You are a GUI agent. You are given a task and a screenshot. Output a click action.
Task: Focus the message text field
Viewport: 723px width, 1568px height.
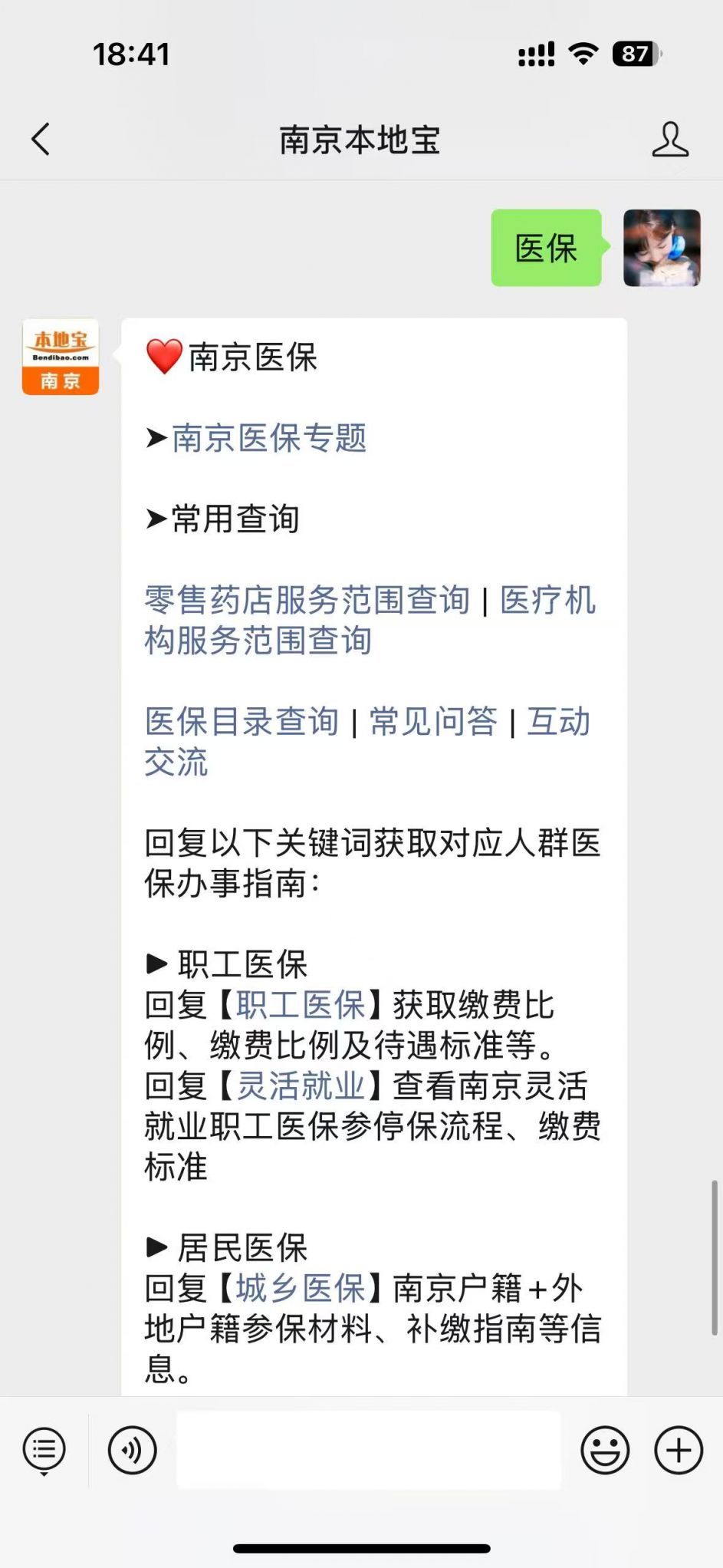coord(368,1451)
